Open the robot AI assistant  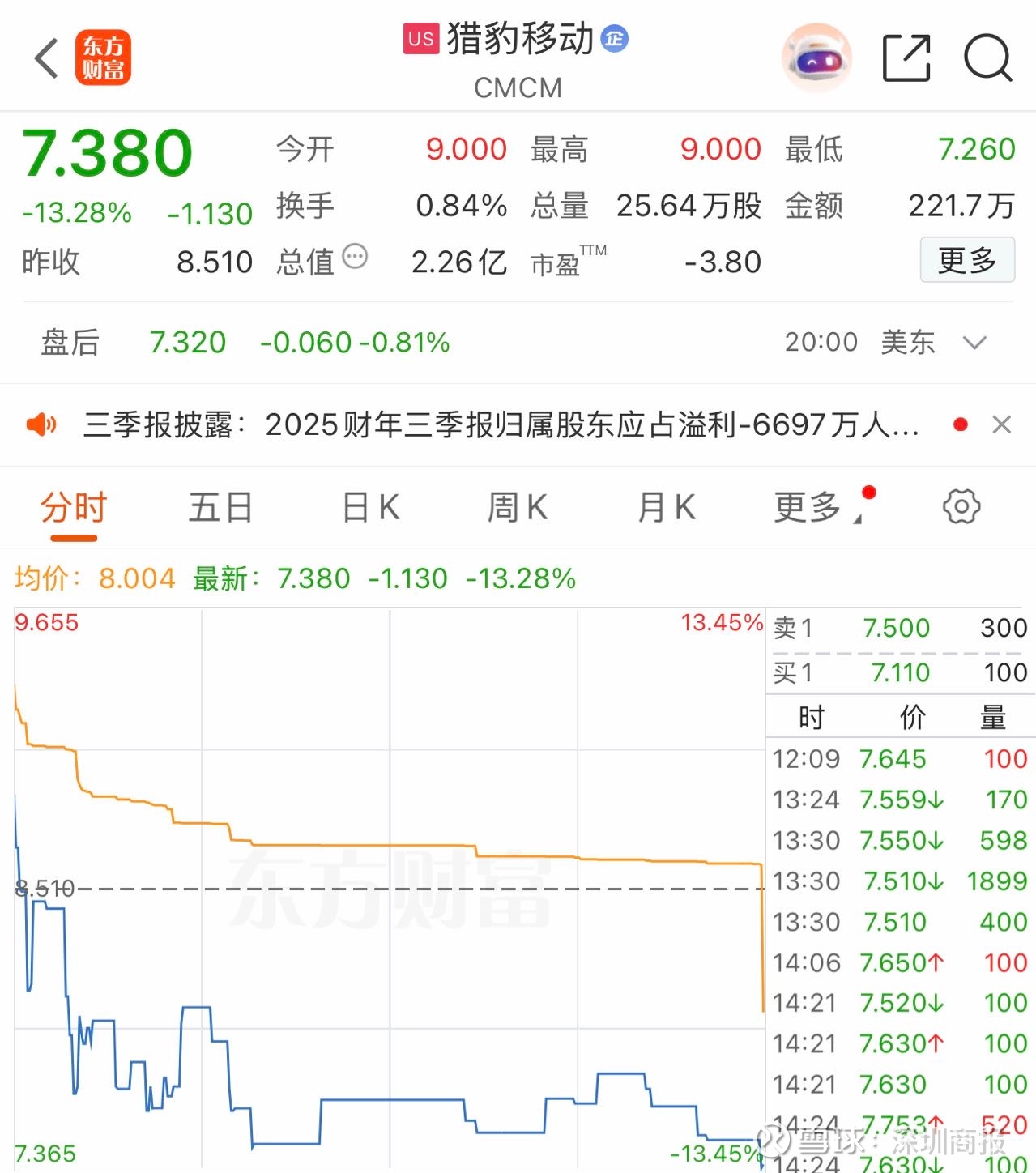coord(816,58)
